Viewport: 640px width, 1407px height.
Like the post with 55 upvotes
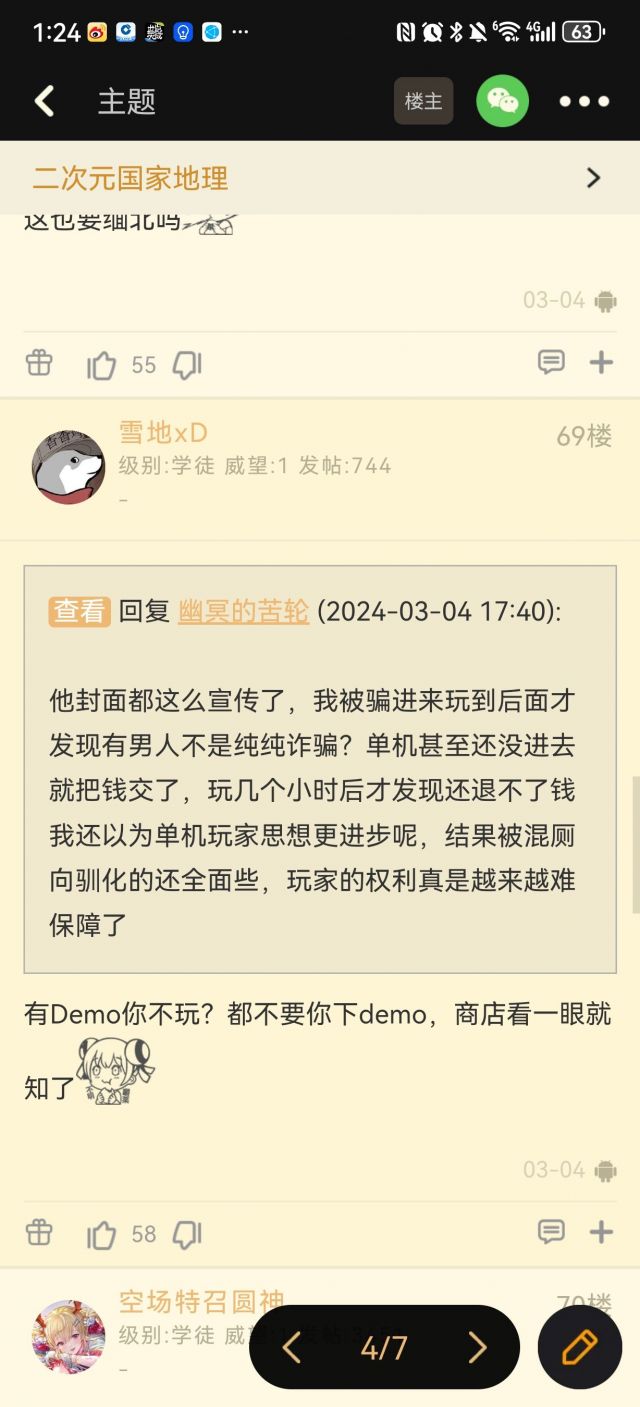tap(102, 365)
